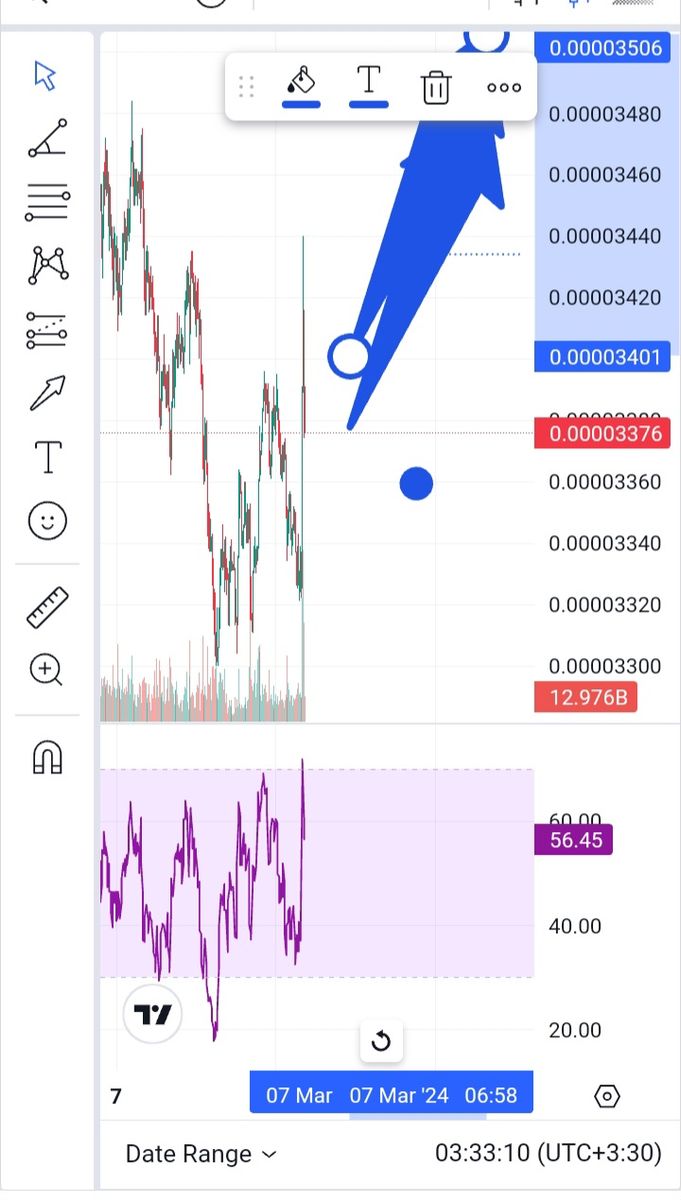Change the drawing's fill color with the paint bucket
The image size is (681, 1200).
point(301,86)
